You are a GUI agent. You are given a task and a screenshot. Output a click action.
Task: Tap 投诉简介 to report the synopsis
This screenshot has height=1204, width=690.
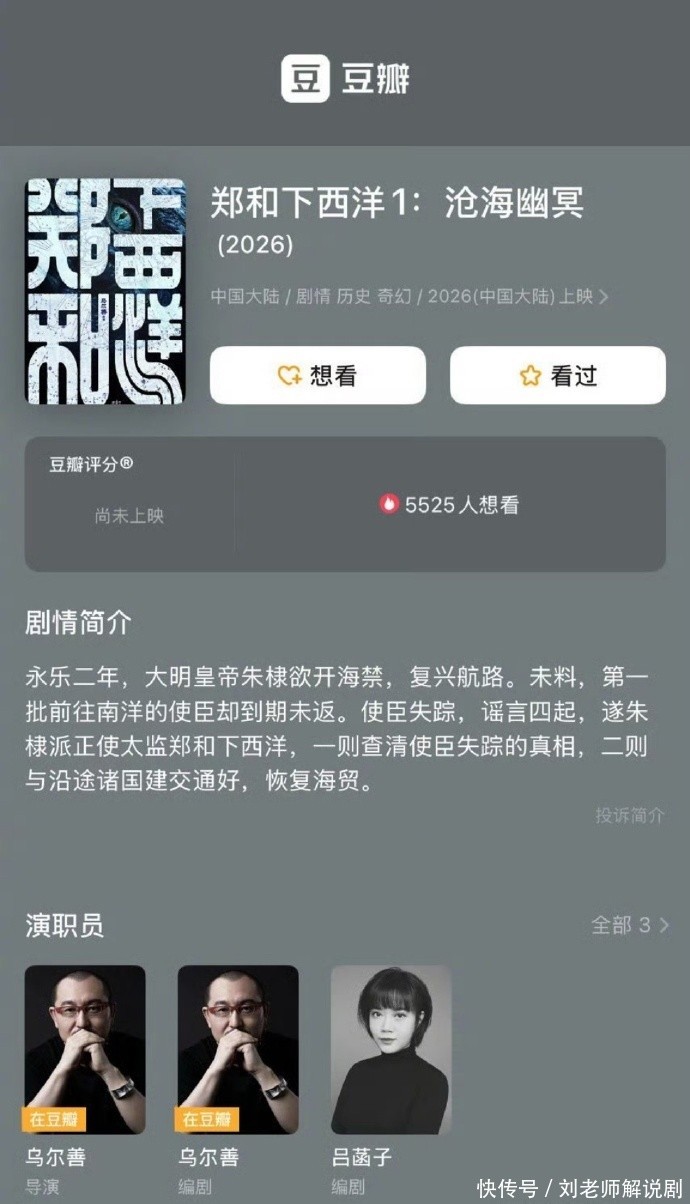(629, 815)
